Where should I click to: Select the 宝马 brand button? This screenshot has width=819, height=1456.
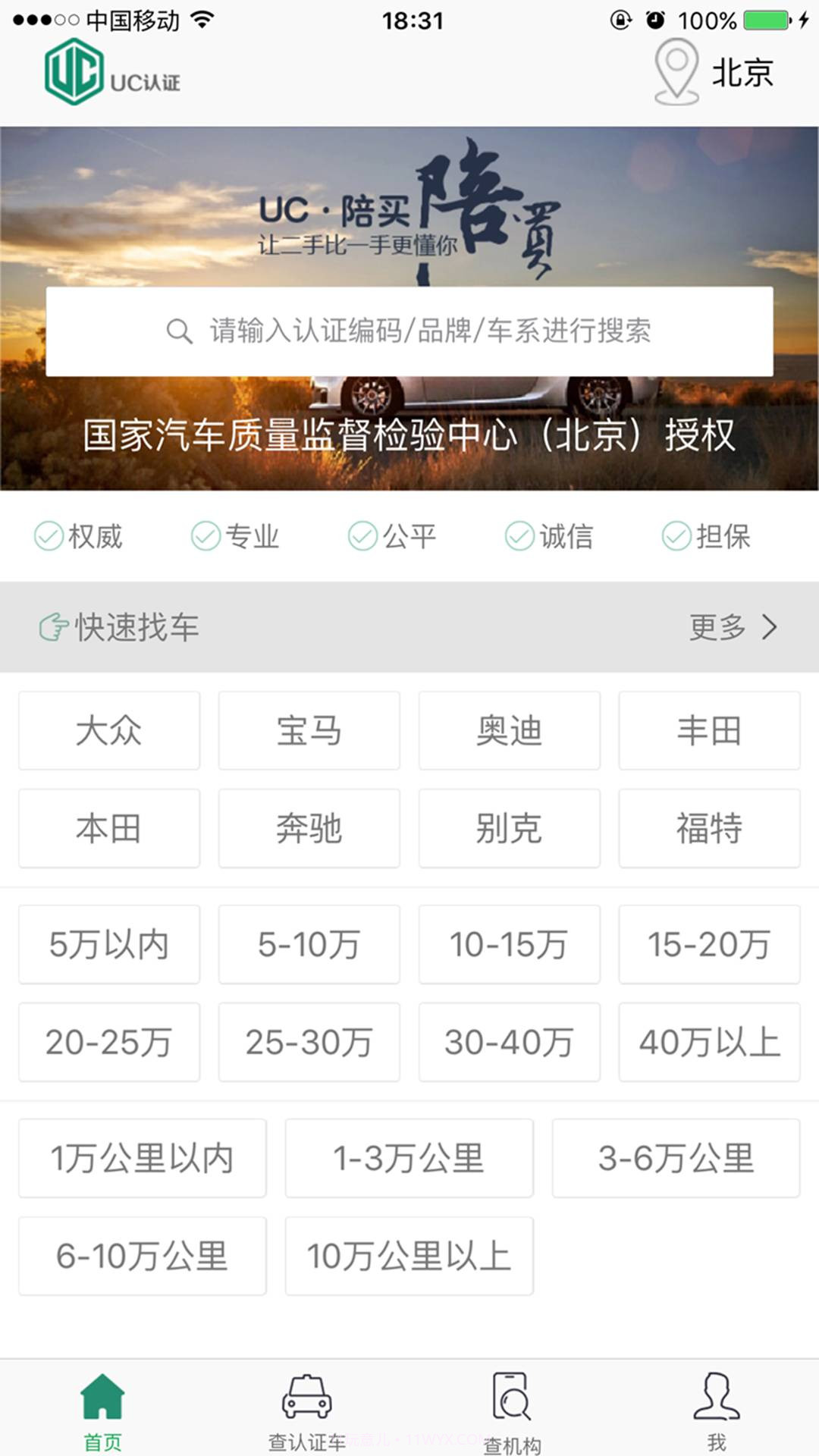309,730
